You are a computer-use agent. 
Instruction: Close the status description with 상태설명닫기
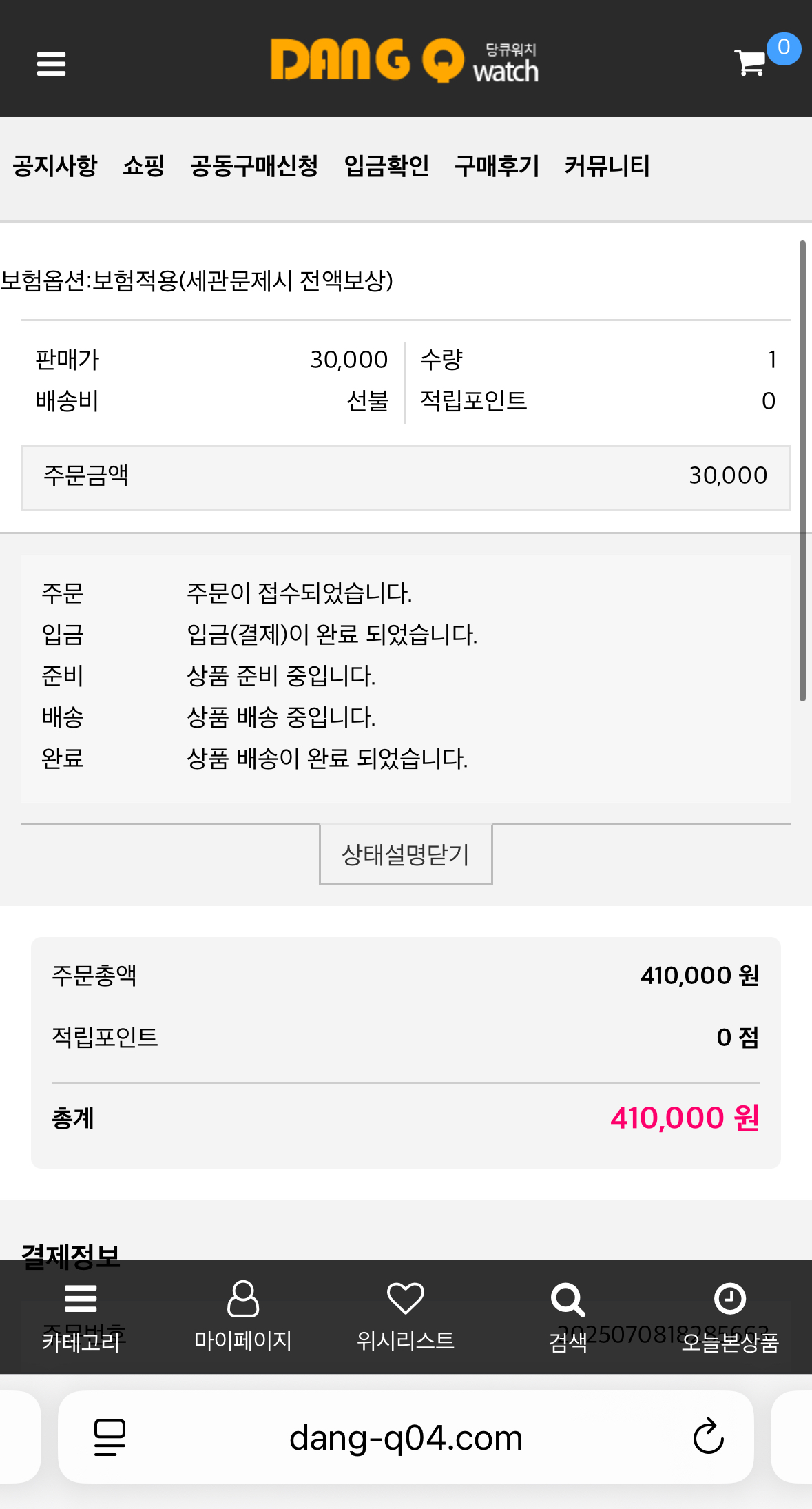(406, 854)
